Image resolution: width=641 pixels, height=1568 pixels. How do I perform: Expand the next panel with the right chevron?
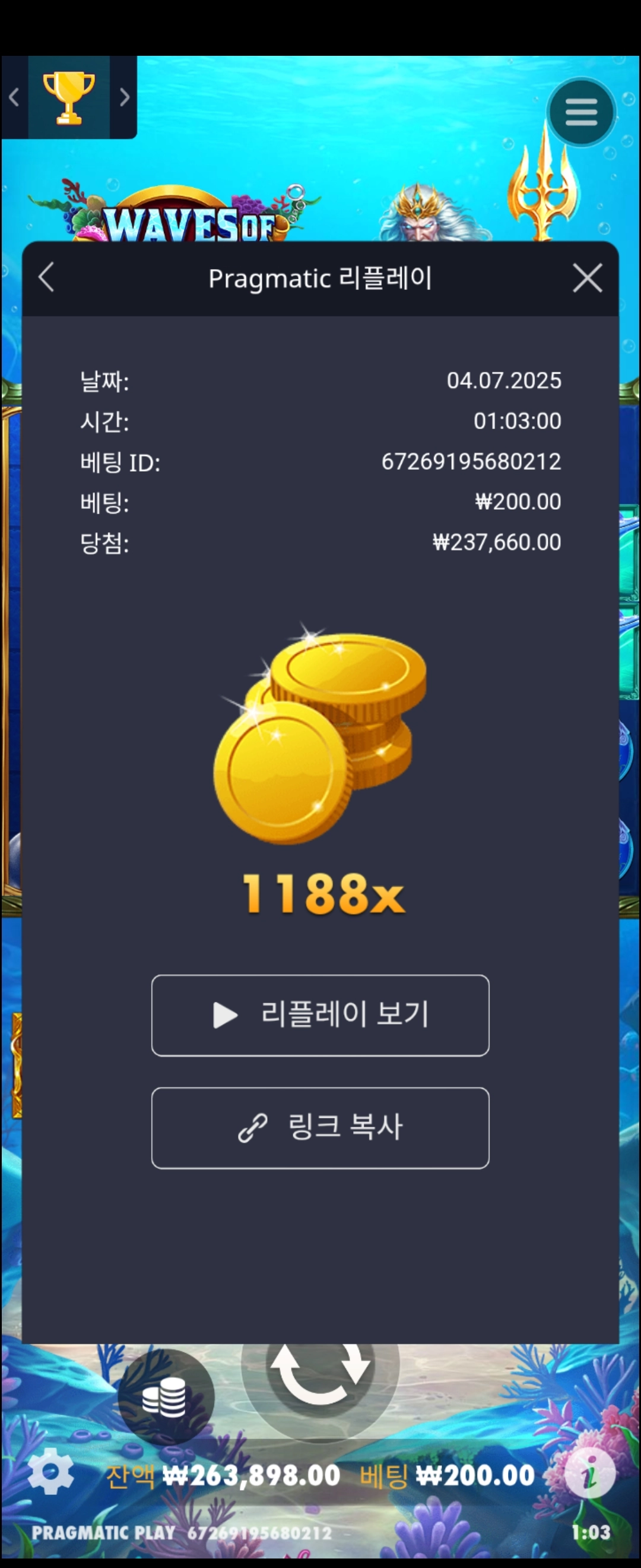pyautogui.click(x=125, y=96)
